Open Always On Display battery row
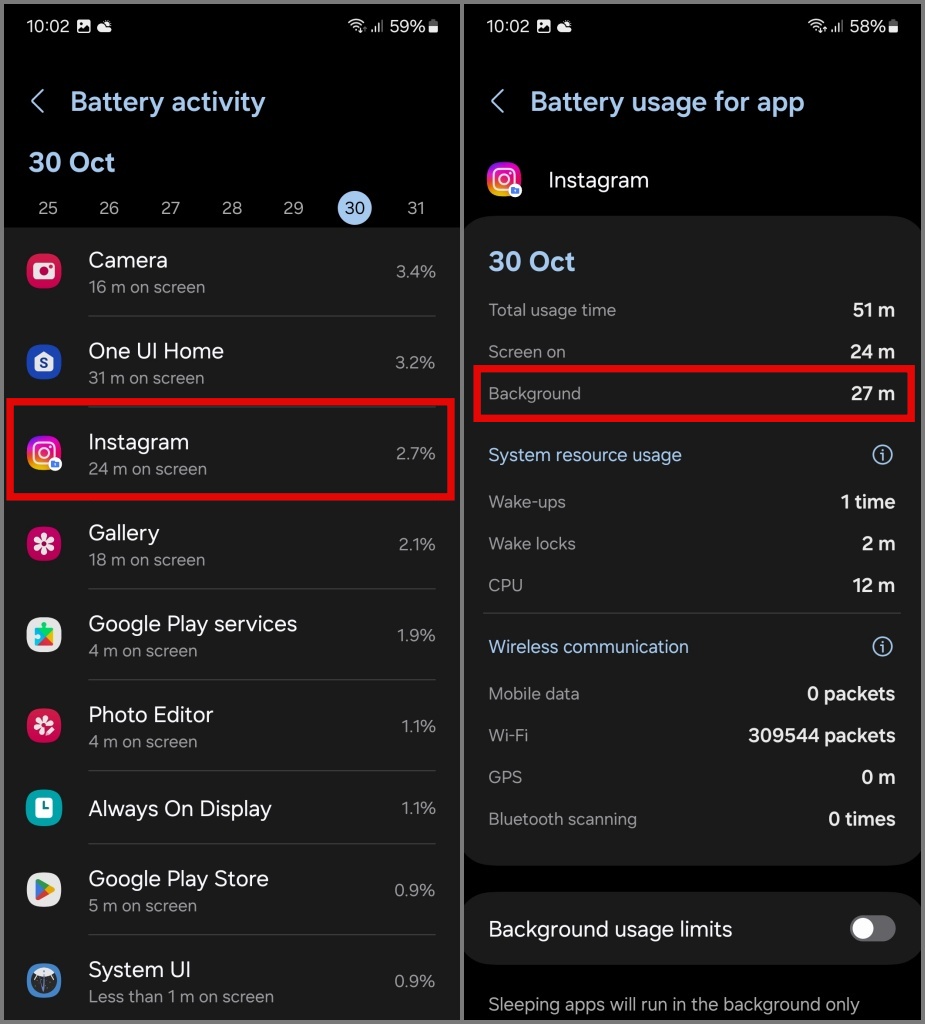The width and height of the screenshot is (925, 1024). click(x=230, y=809)
